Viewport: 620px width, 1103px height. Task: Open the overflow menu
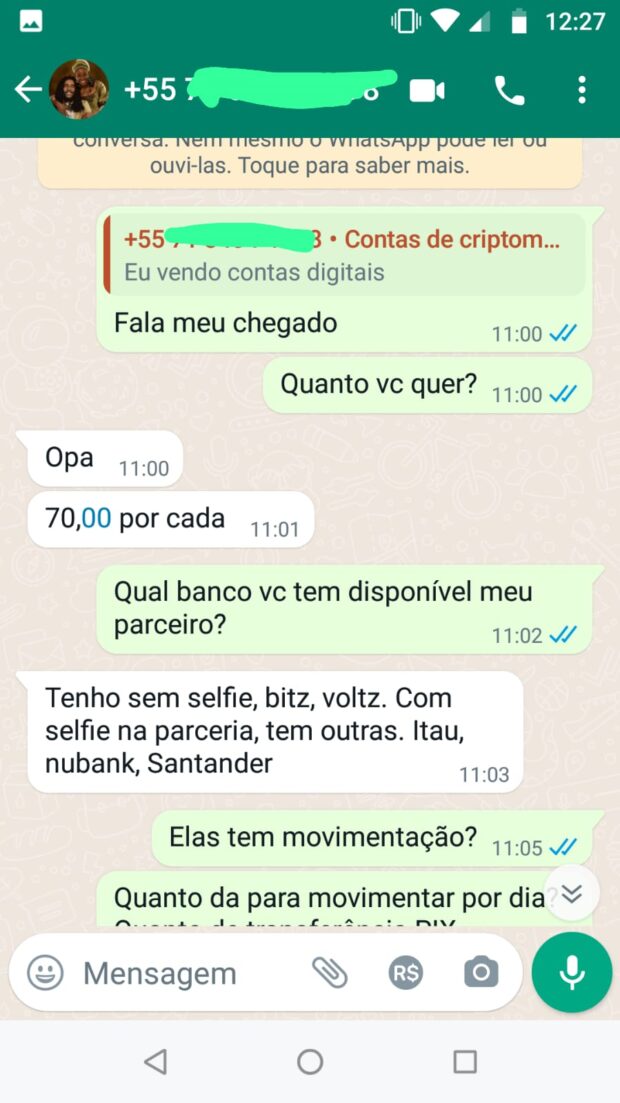point(582,91)
